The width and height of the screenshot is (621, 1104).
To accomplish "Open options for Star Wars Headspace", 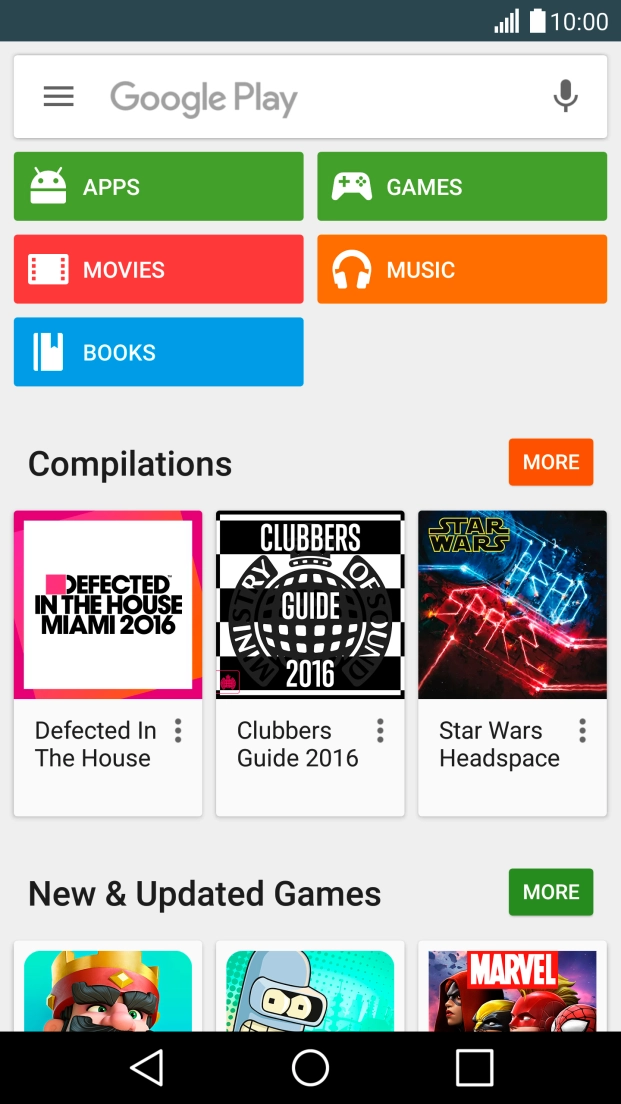I will pyautogui.click(x=582, y=731).
